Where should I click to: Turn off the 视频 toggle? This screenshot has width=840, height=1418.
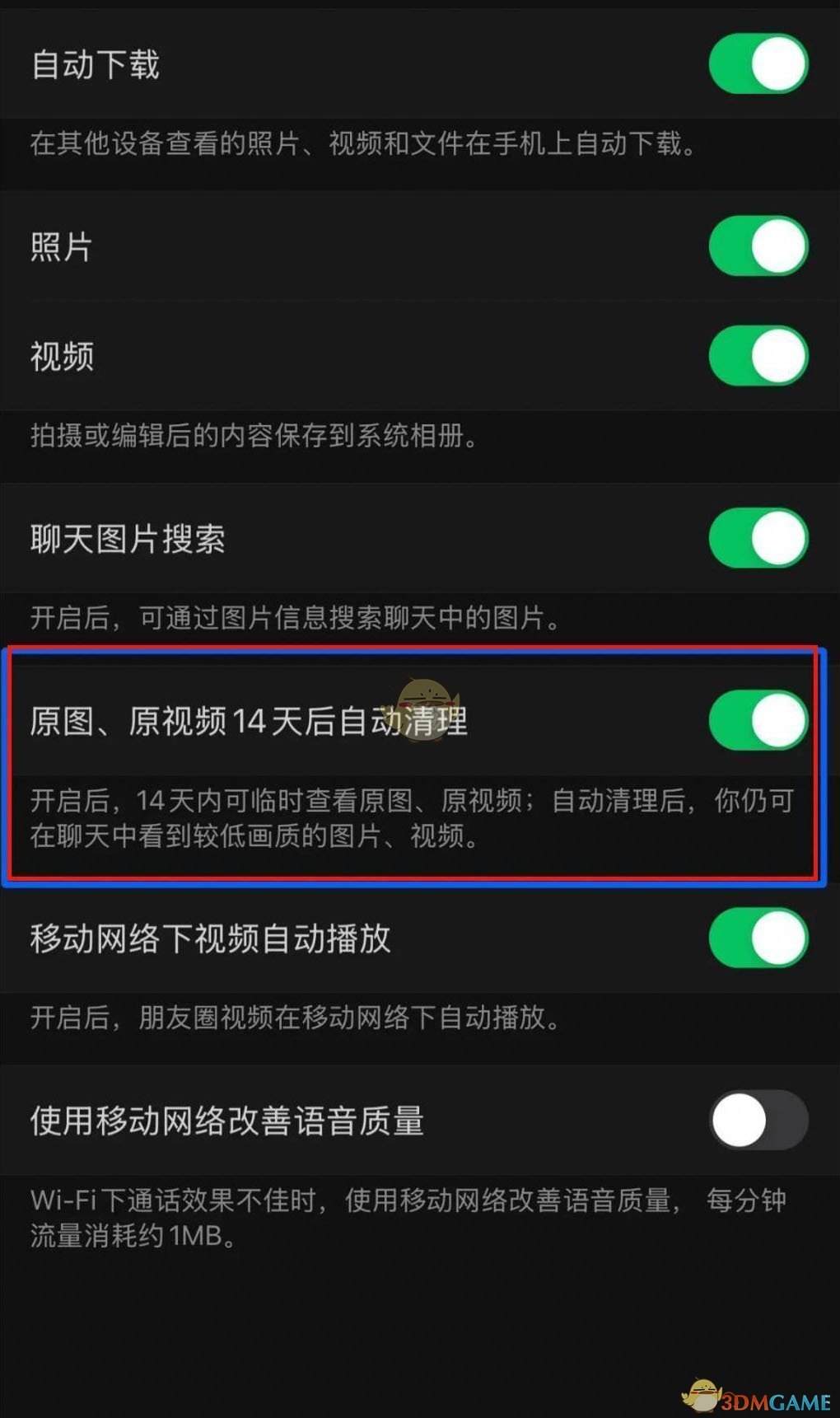[x=757, y=355]
